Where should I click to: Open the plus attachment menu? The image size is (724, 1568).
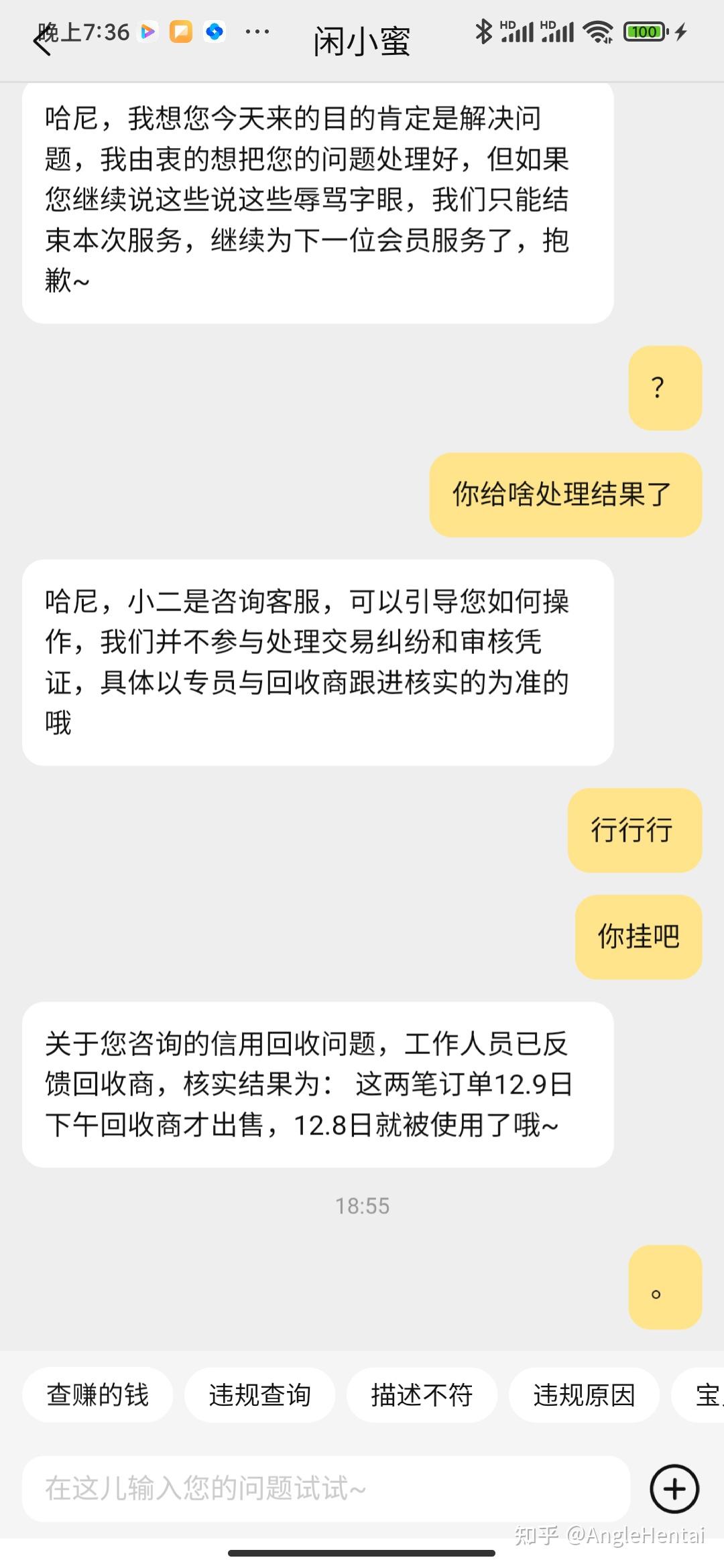[674, 1489]
